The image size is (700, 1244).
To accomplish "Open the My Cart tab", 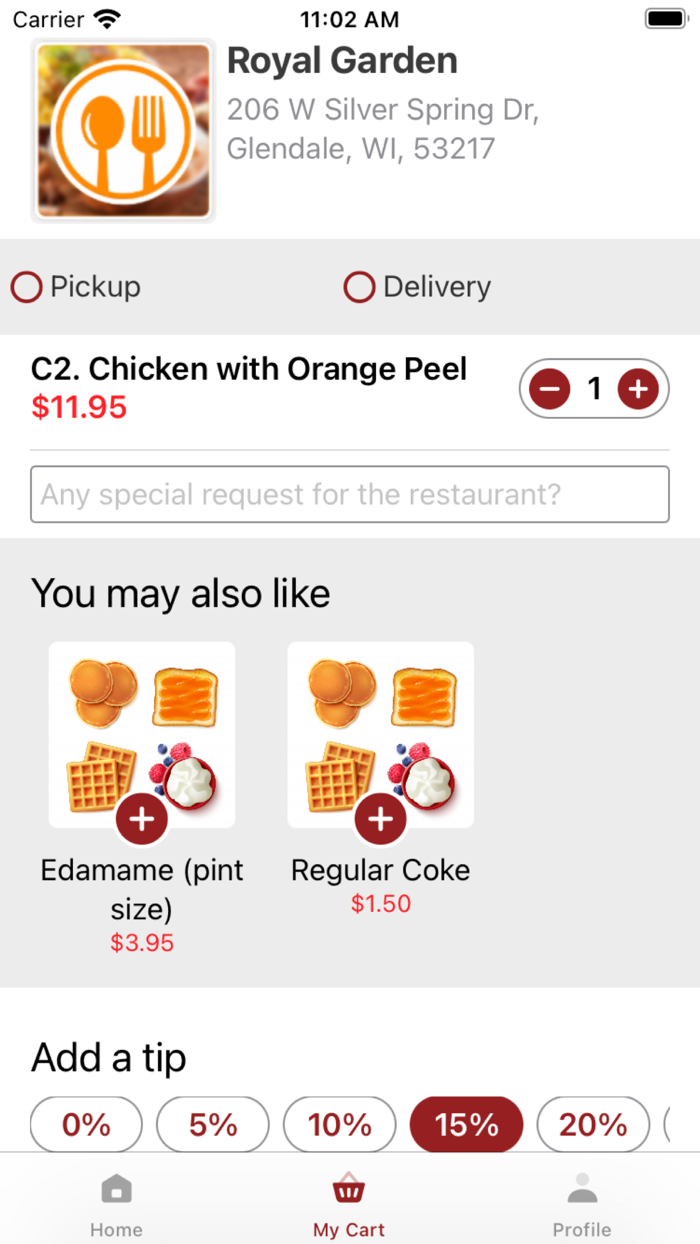I will [x=349, y=1205].
